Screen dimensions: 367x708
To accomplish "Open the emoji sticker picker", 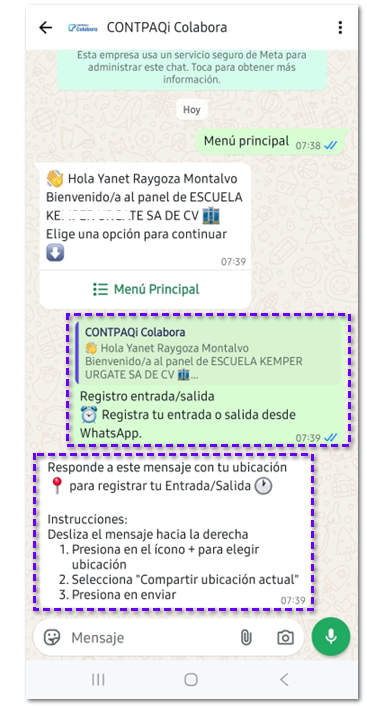I will (52, 637).
